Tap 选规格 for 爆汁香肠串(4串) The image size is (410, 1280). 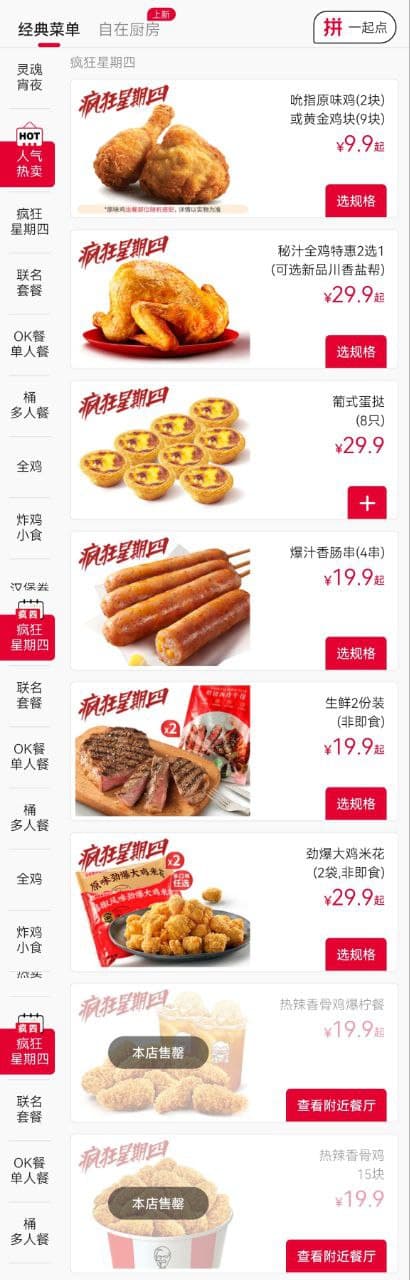[356, 653]
